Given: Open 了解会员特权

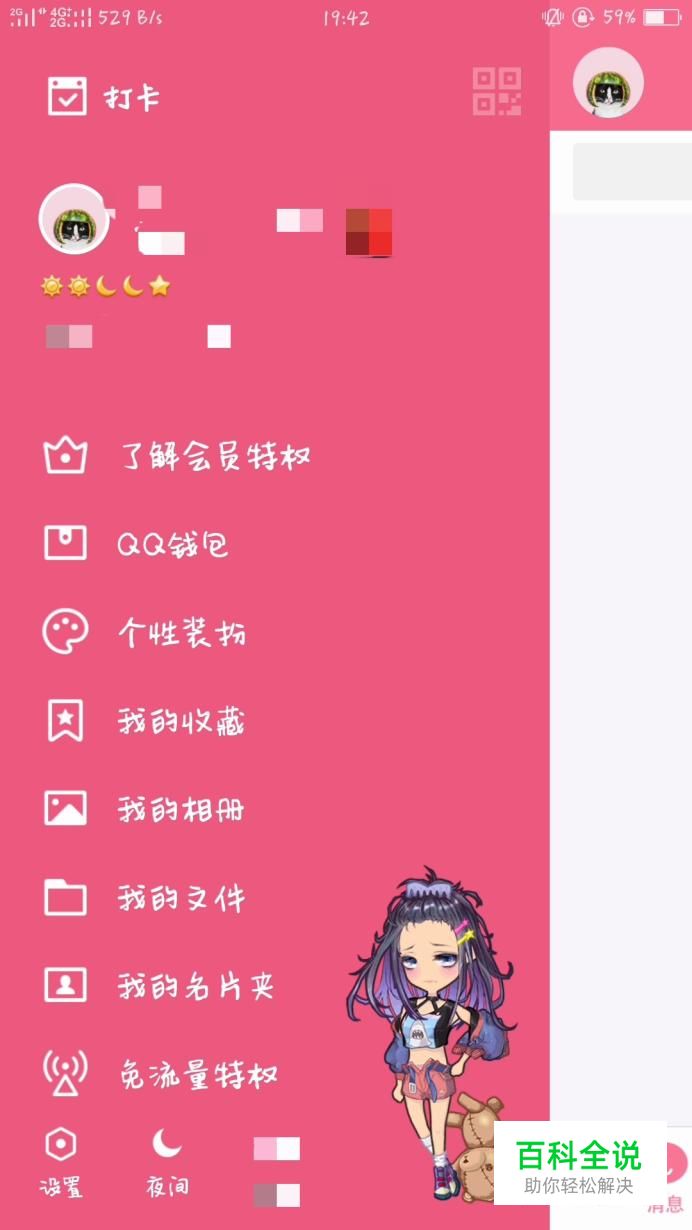Looking at the screenshot, I should click(x=213, y=457).
